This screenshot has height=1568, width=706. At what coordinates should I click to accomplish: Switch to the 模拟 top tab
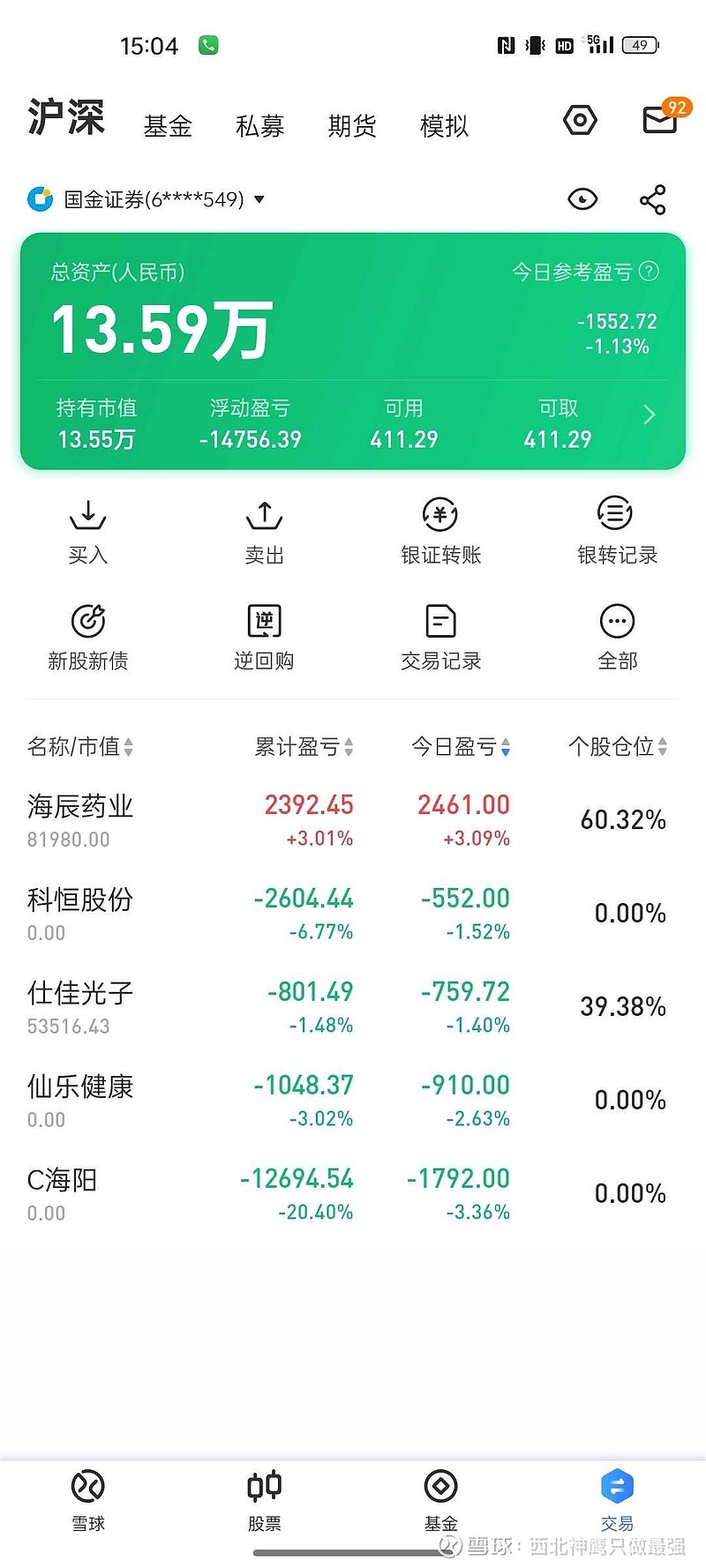click(x=444, y=126)
